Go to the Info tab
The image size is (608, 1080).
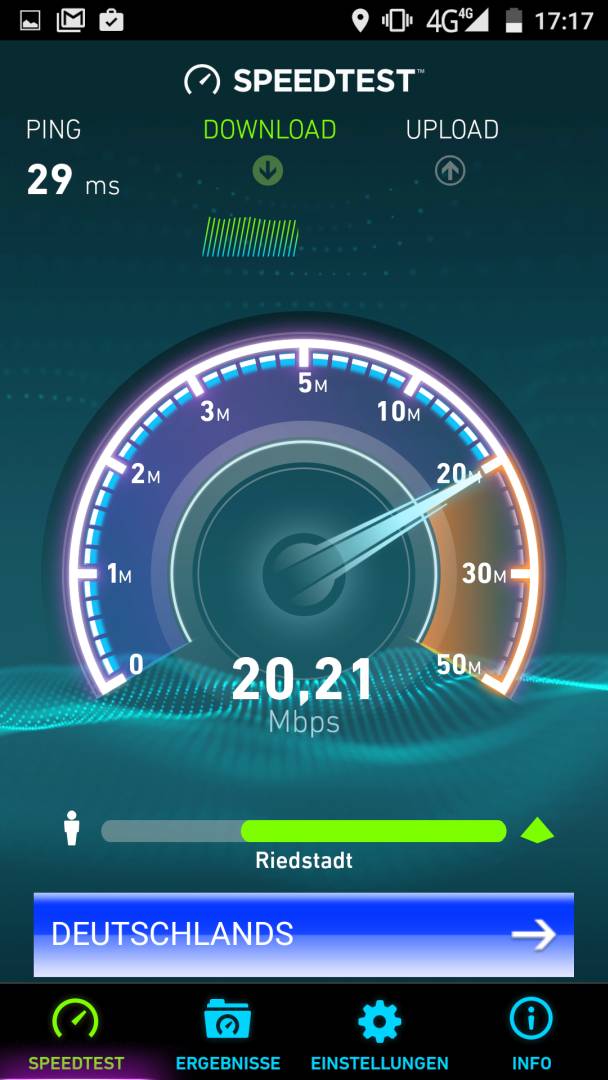coord(531,1033)
